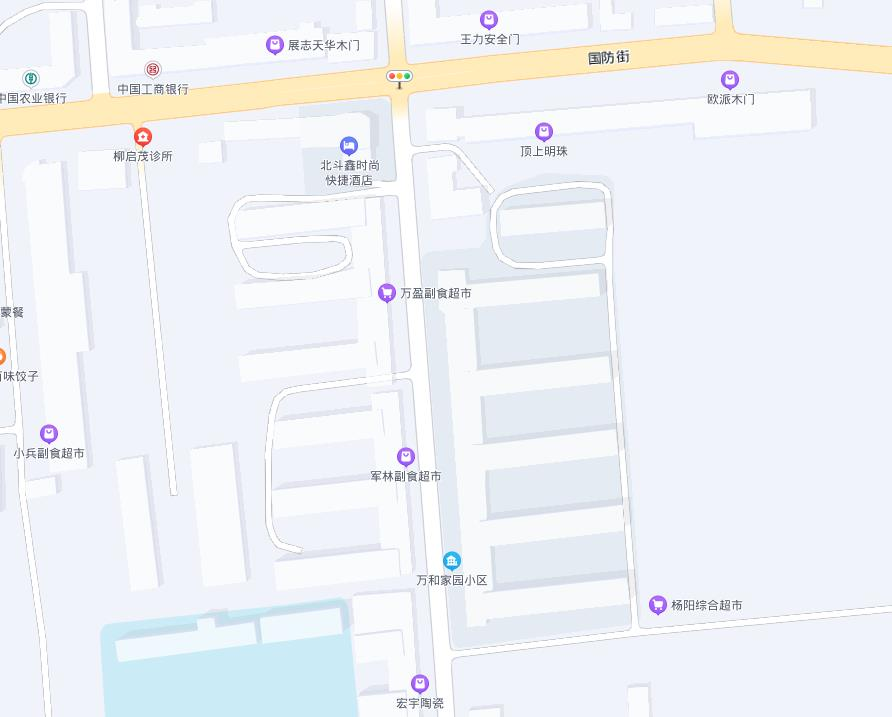Open the 展志天华木门 store marker

pos(274,45)
